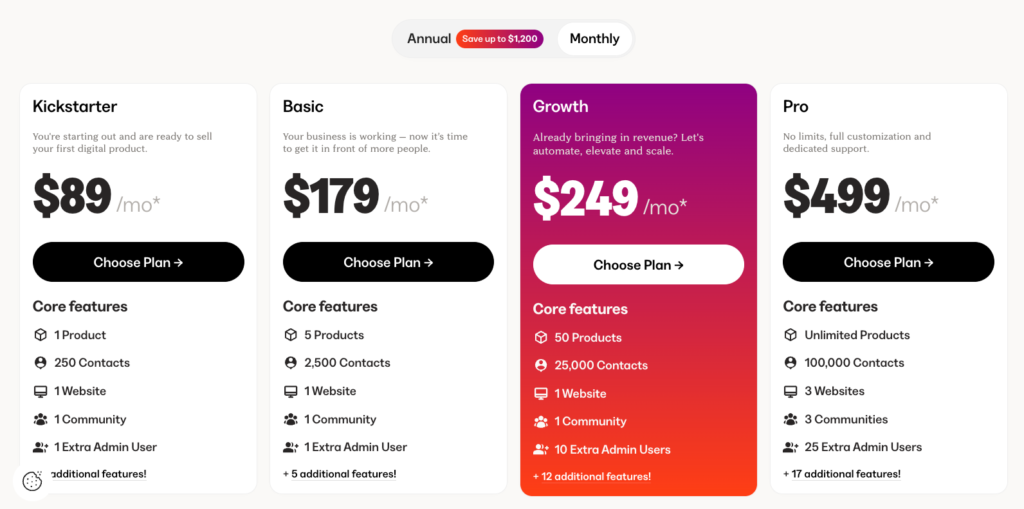Viewport: 1024px width, 509px height.
Task: Choose the Kickstarter plan
Action: click(138, 262)
